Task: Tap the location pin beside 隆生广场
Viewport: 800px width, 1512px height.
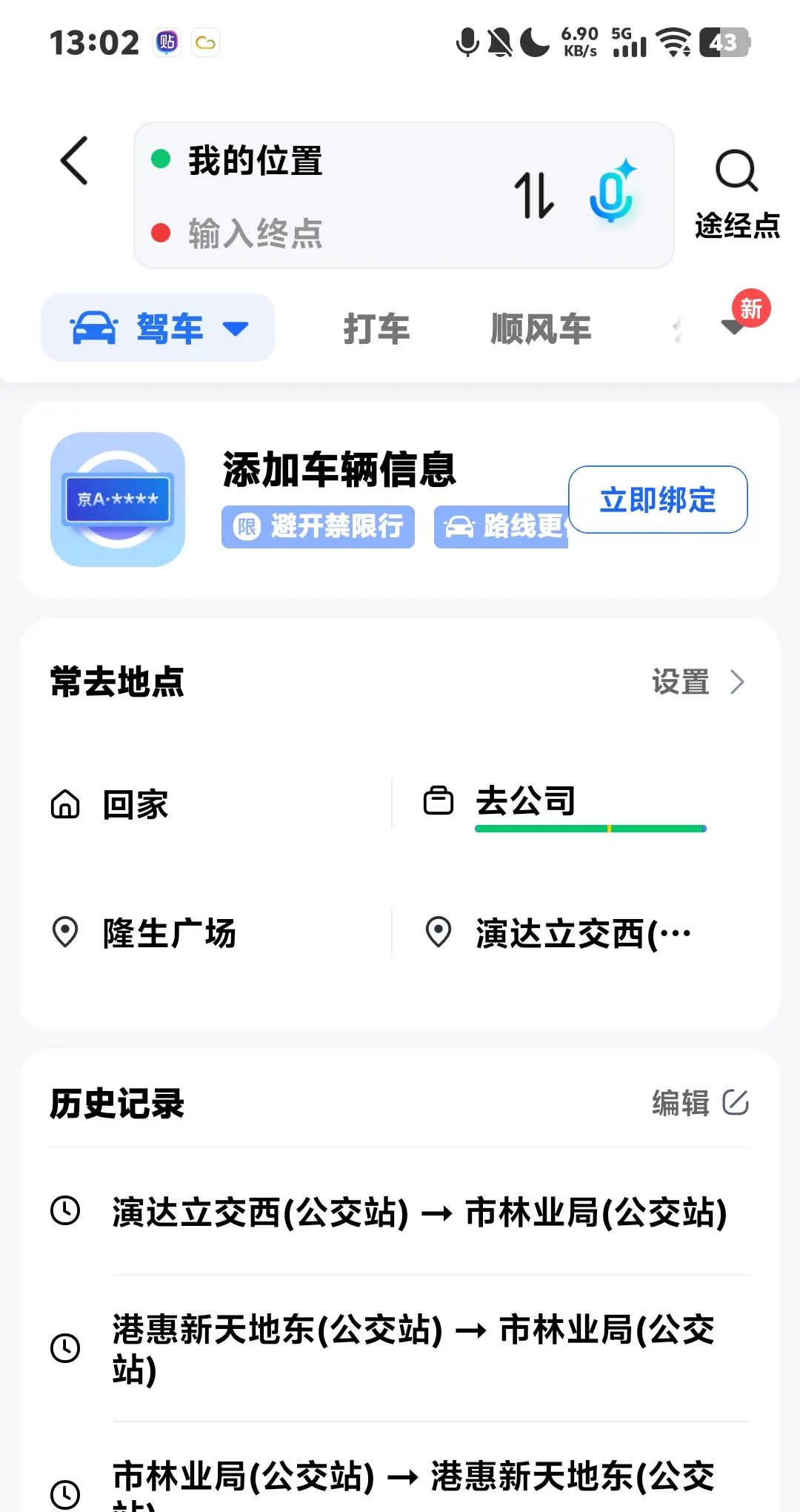Action: (x=67, y=932)
